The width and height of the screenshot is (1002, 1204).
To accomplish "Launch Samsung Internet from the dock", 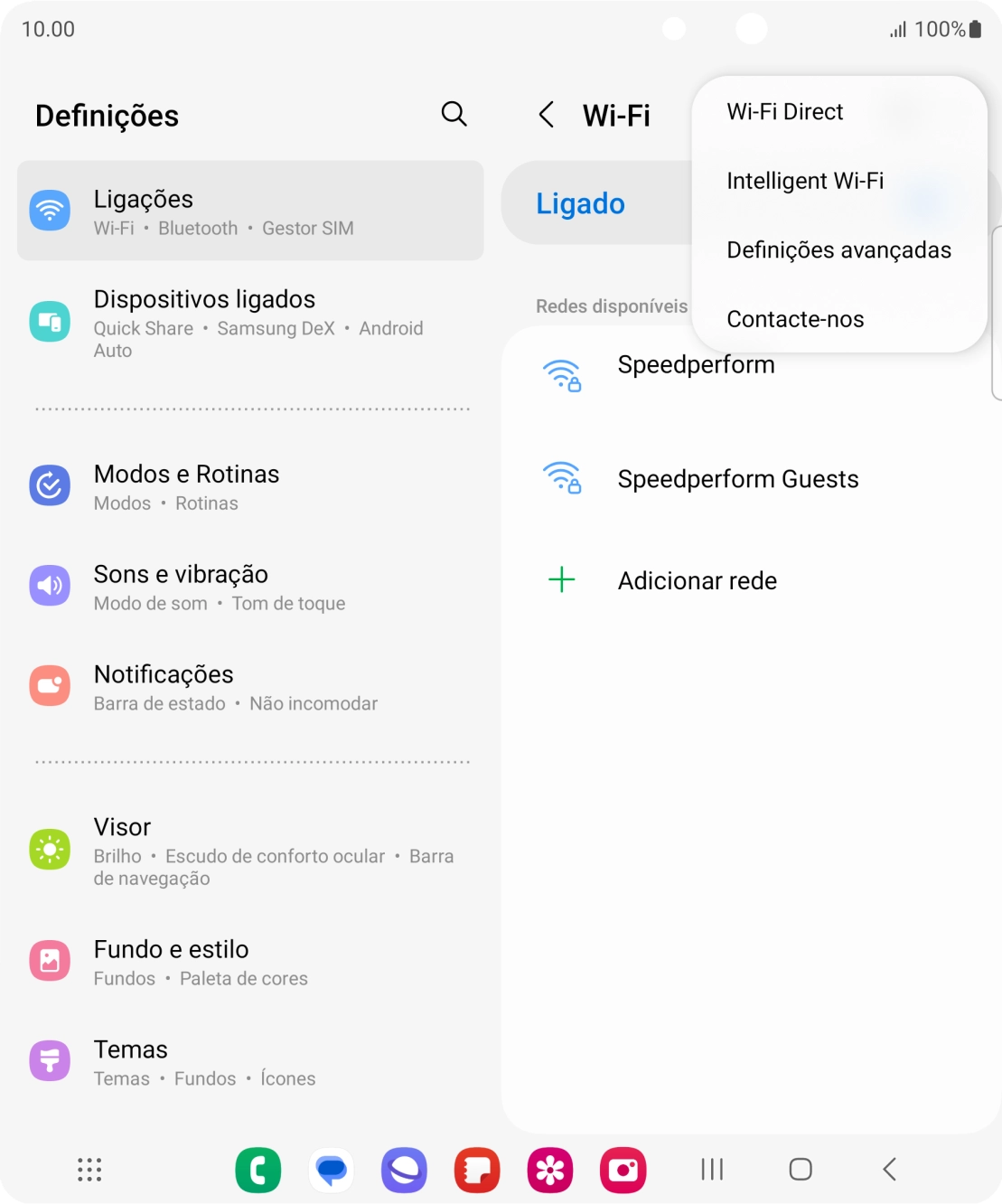I will pyautogui.click(x=404, y=1170).
